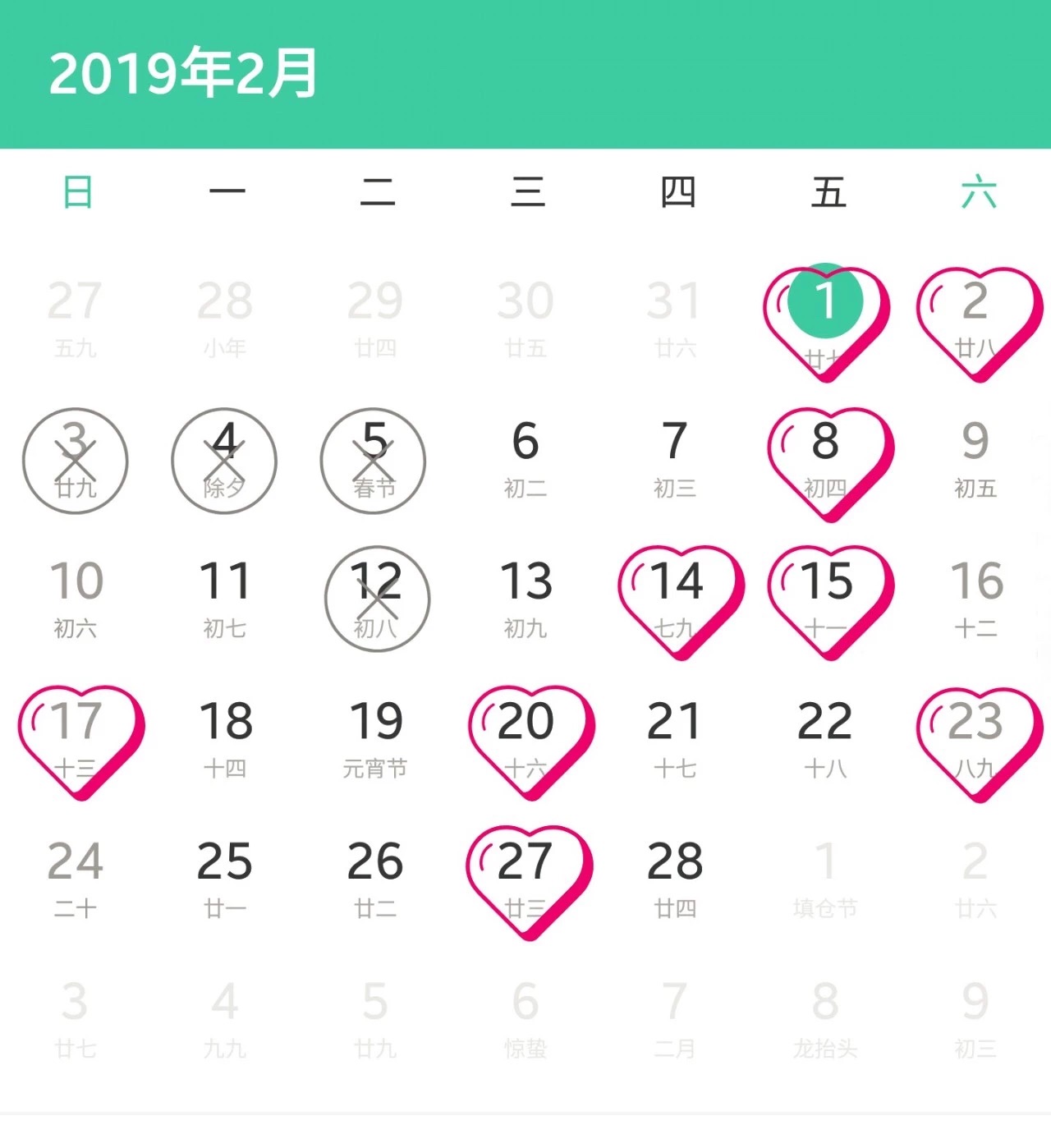1051x1148 pixels.
Task: Click the 元宵节 label on February 19
Action: pos(377,769)
